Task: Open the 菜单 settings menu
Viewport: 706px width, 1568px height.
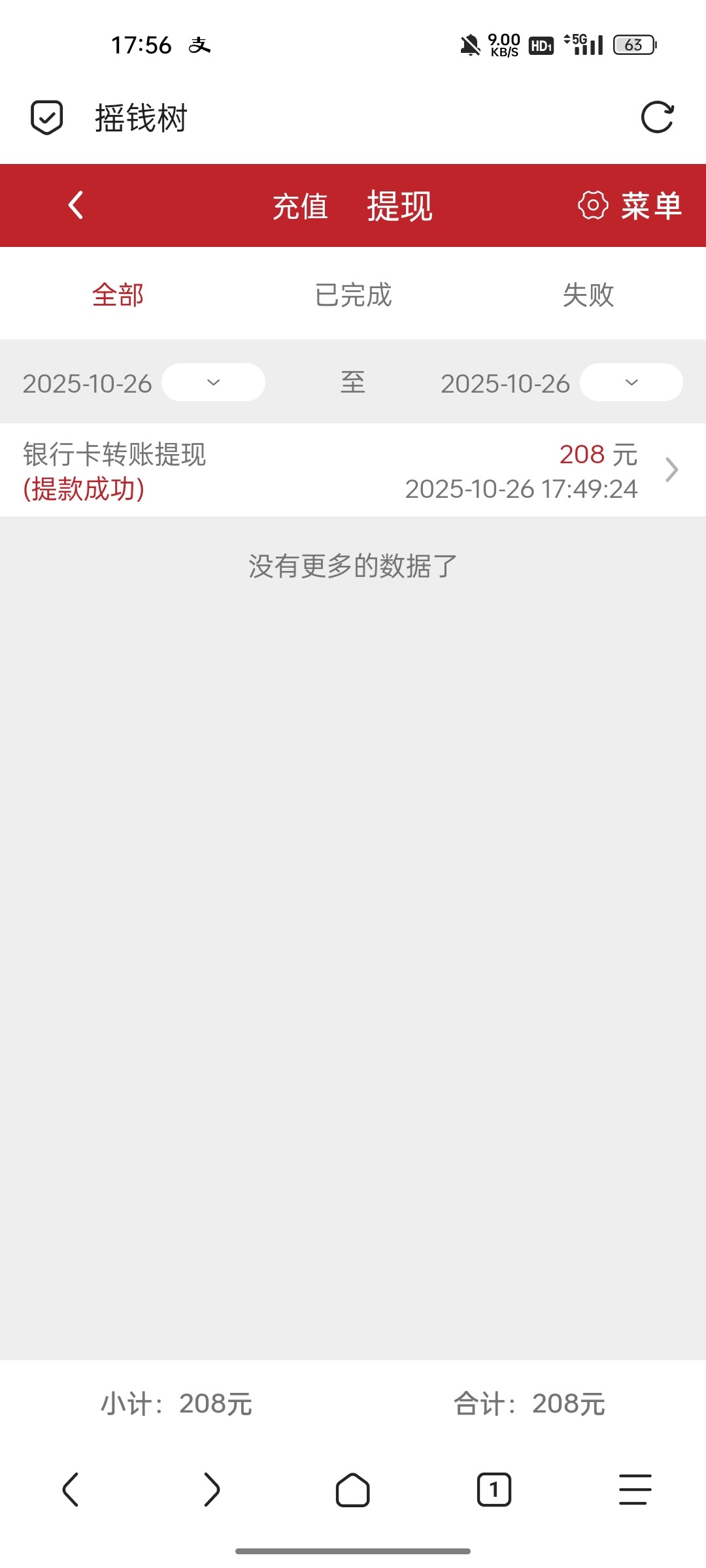Action: [x=630, y=206]
